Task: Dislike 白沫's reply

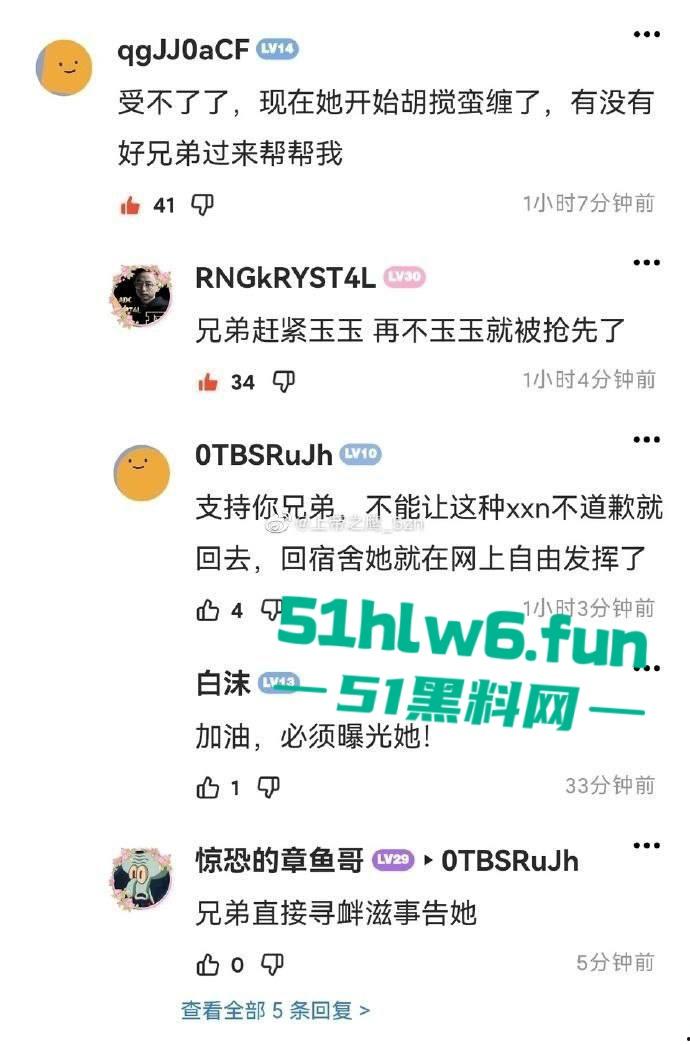Action: click(x=268, y=787)
